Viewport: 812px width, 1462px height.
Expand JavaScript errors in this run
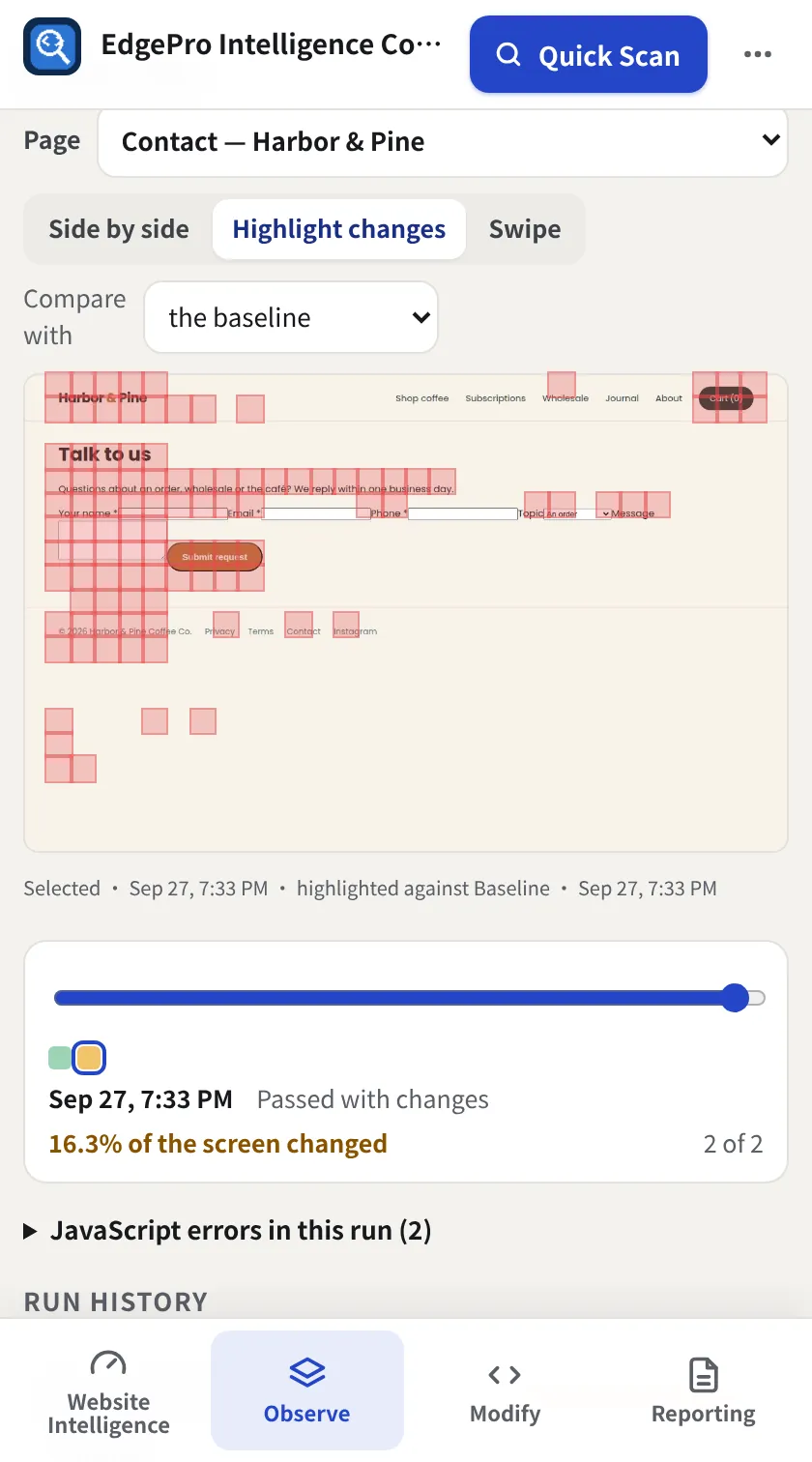tap(227, 1231)
